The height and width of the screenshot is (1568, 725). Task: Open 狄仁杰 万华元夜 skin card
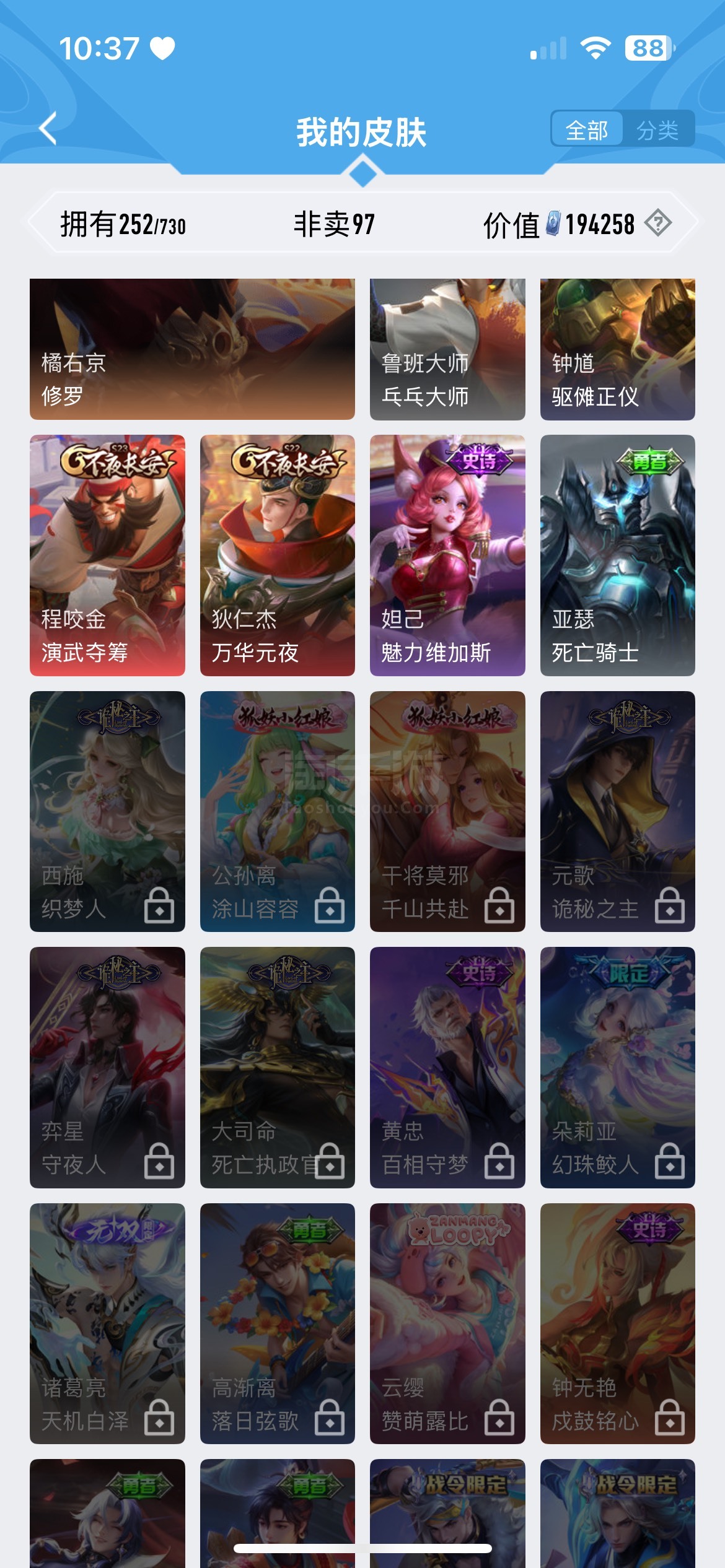point(278,555)
